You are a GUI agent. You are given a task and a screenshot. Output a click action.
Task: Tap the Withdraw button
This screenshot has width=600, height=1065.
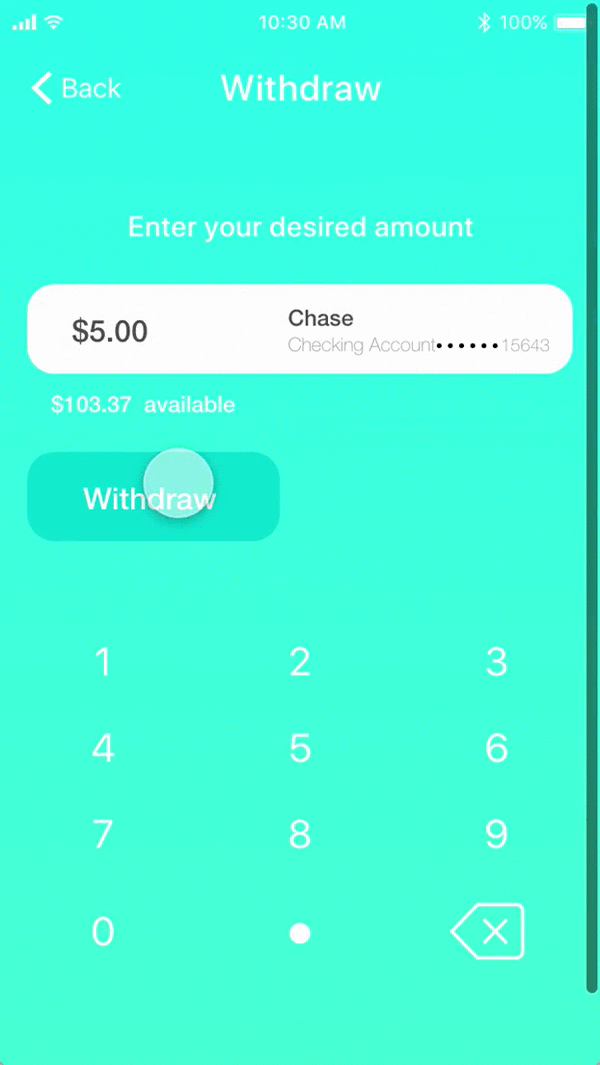(152, 497)
